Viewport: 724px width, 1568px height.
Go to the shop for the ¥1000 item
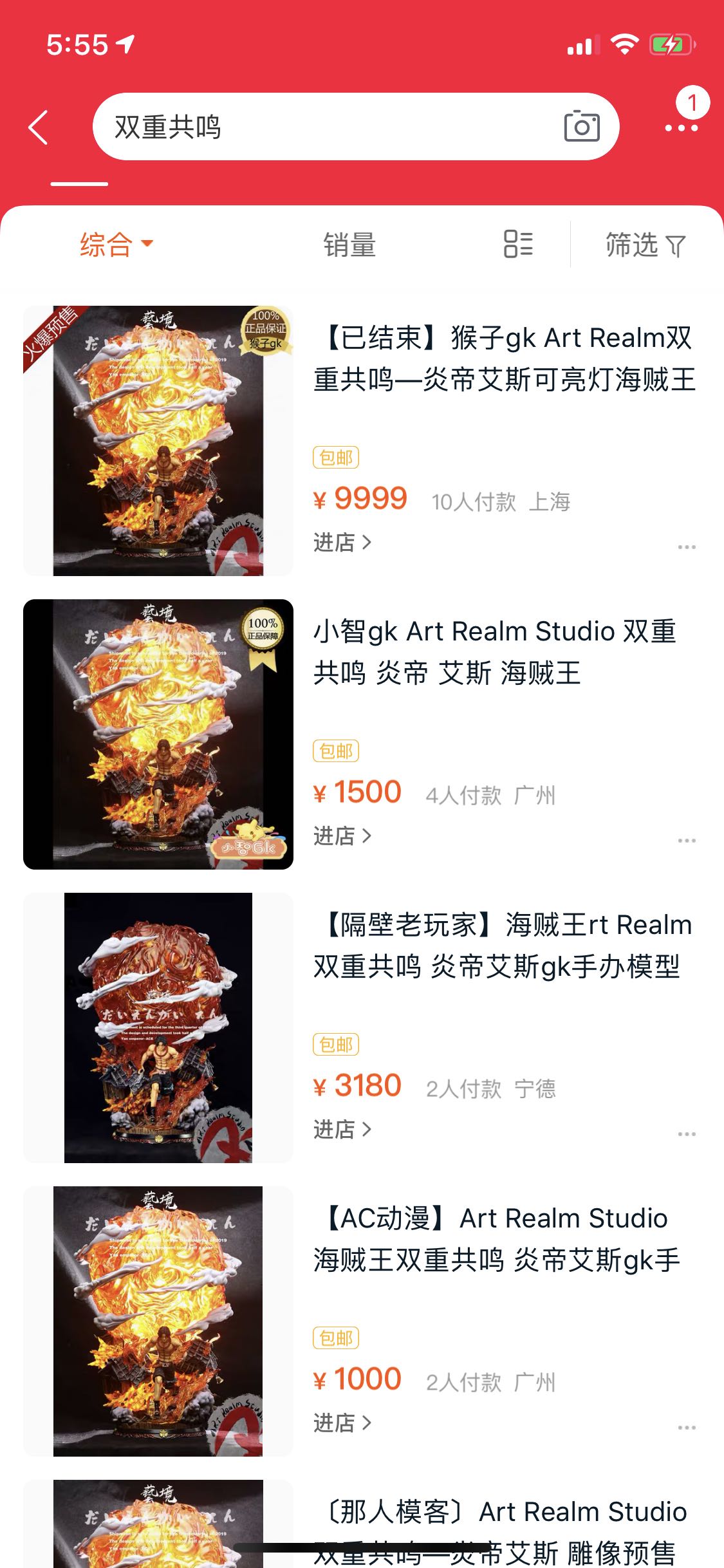tap(342, 1423)
